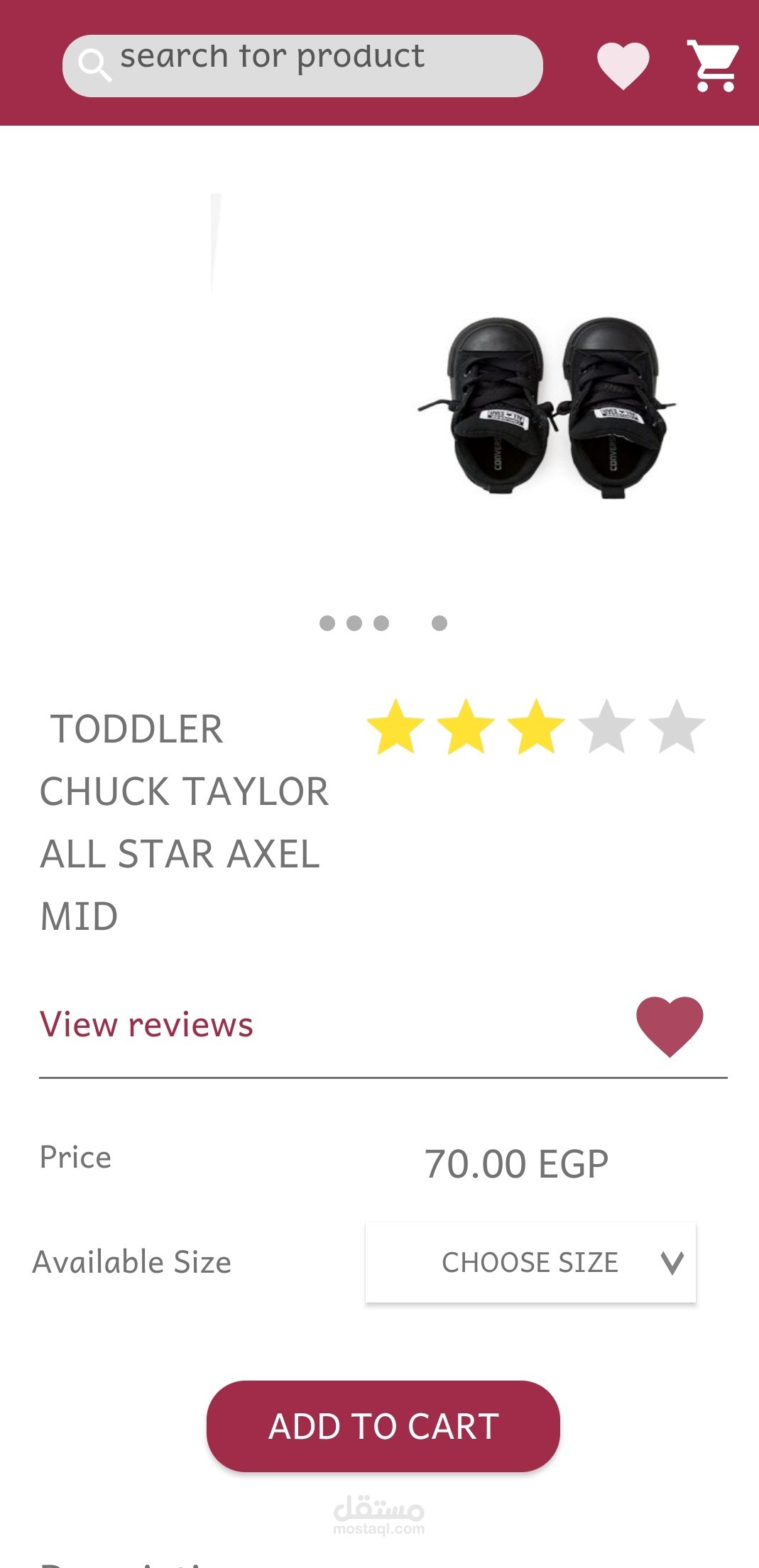The width and height of the screenshot is (759, 1568).
Task: Open the wishlist heart in the header
Action: (x=623, y=65)
